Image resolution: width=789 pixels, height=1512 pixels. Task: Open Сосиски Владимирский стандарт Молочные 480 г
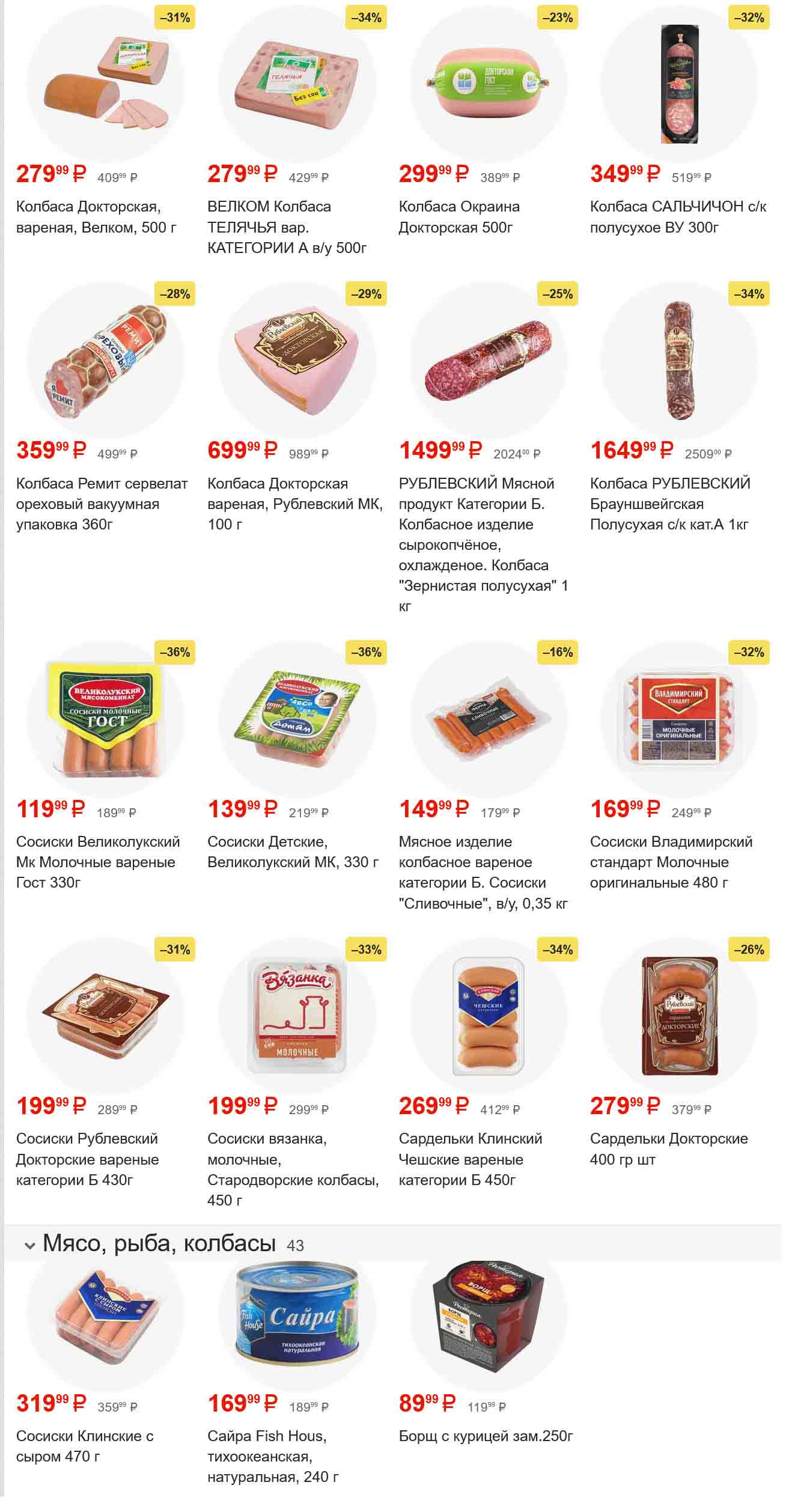pos(671,862)
